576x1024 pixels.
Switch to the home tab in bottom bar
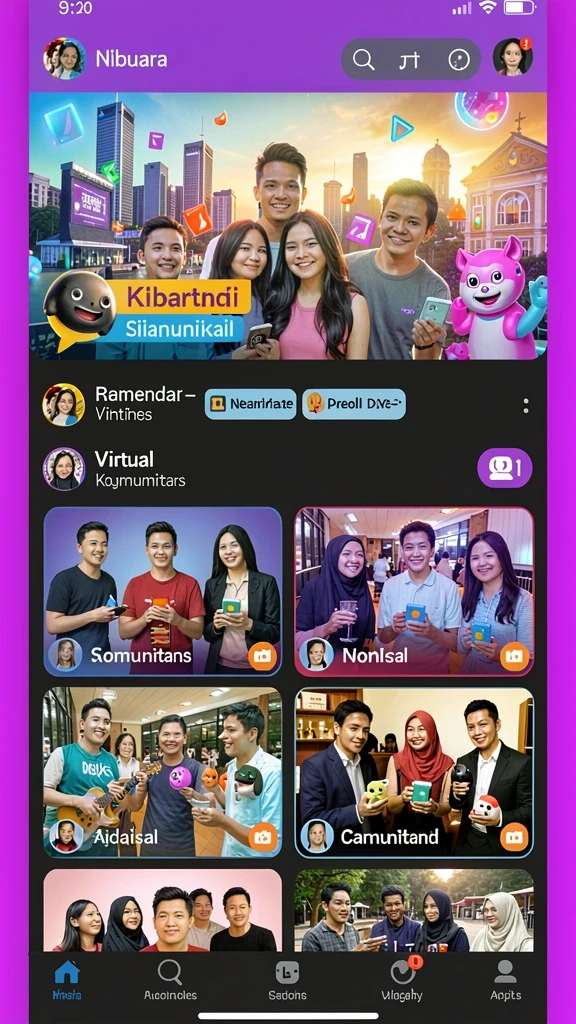point(67,981)
